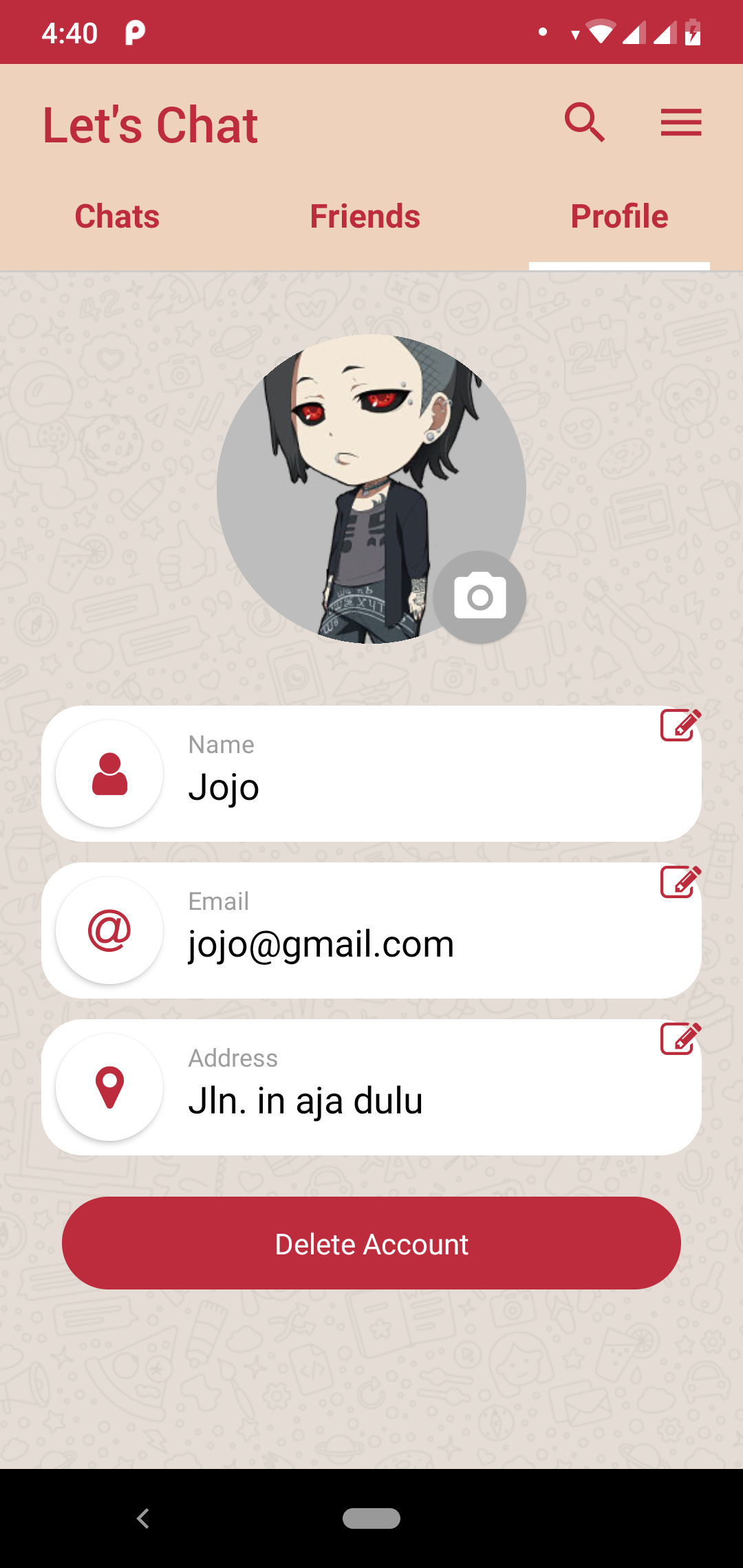The width and height of the screenshot is (743, 1568).
Task: Open the search icon in the top bar
Action: pos(584,124)
